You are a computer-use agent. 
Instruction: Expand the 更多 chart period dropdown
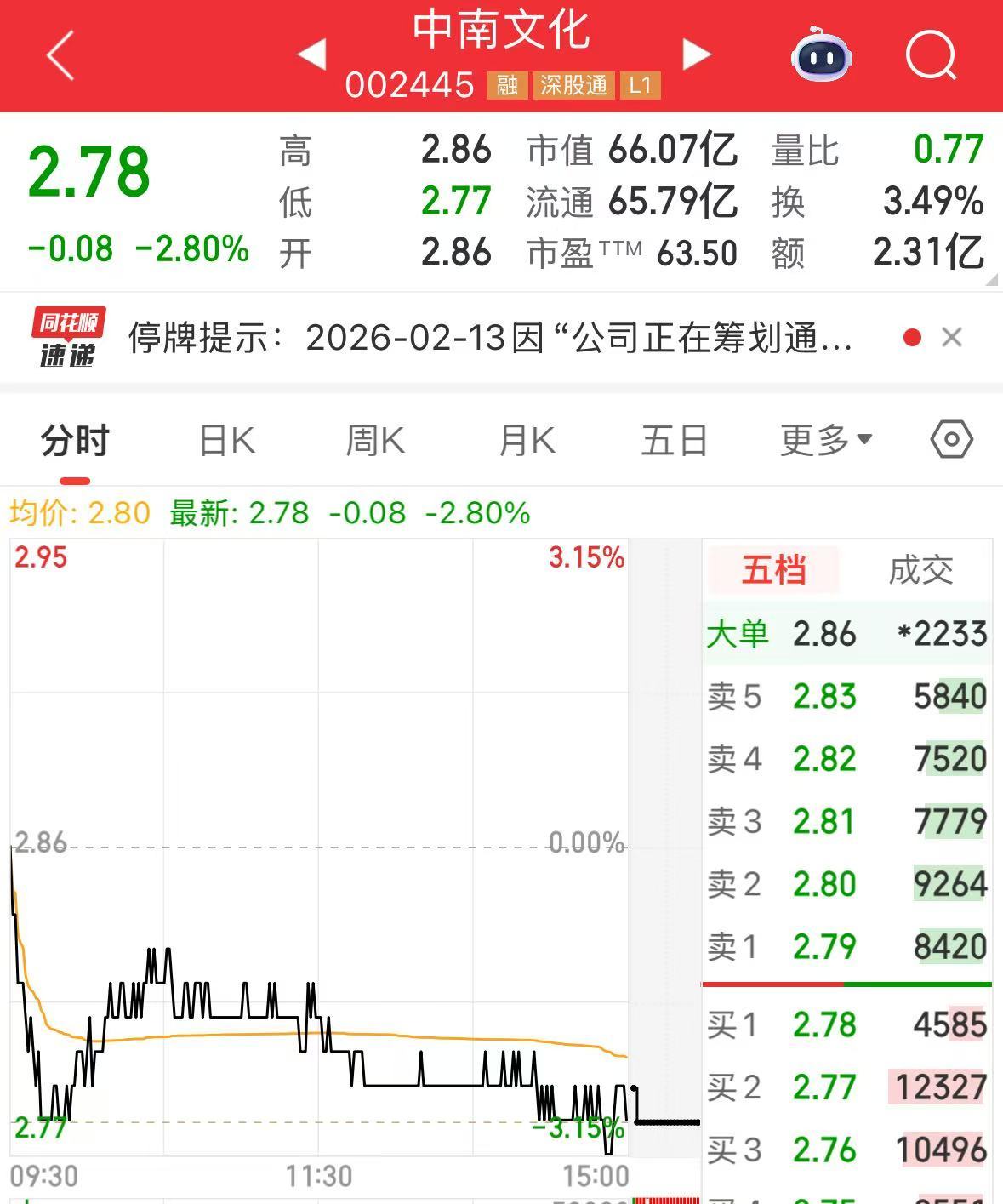coord(825,441)
